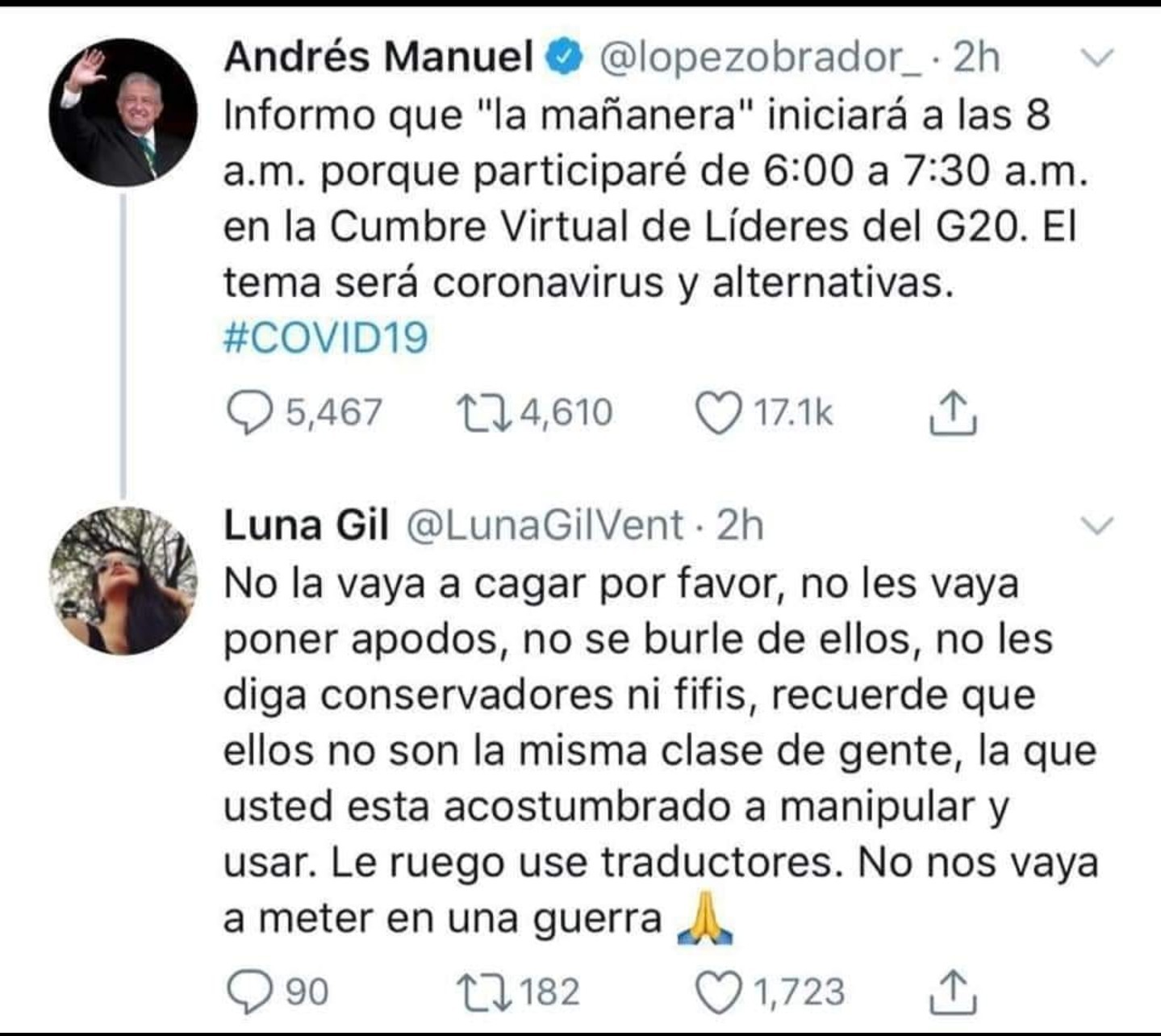This screenshot has height=1036, width=1161.
Task: Open the dropdown arrow on Luna Gil's tweet
Action: [1096, 526]
